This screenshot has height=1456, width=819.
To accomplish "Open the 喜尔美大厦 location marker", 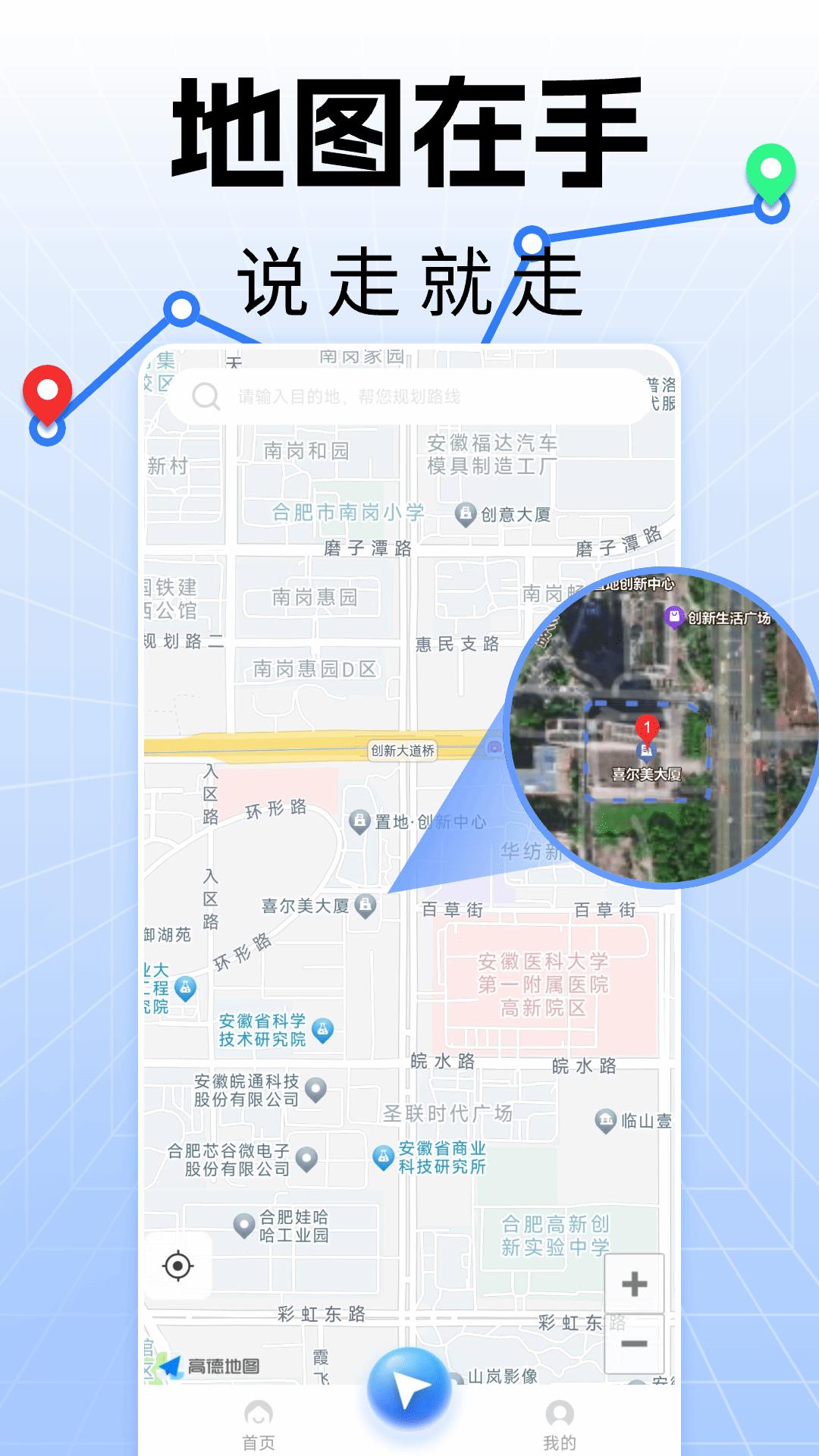I will pos(366,904).
